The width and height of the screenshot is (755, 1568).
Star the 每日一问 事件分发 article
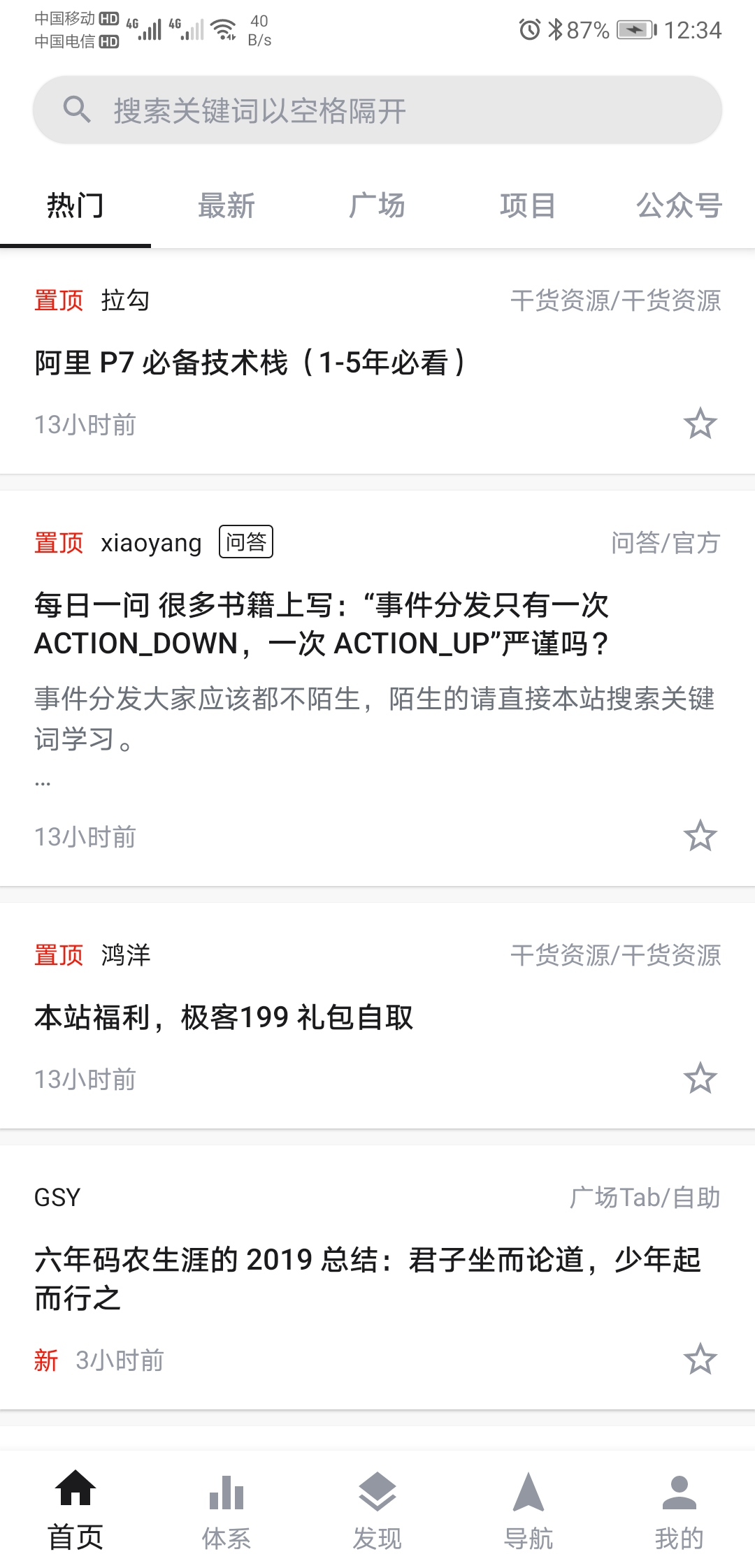(700, 836)
